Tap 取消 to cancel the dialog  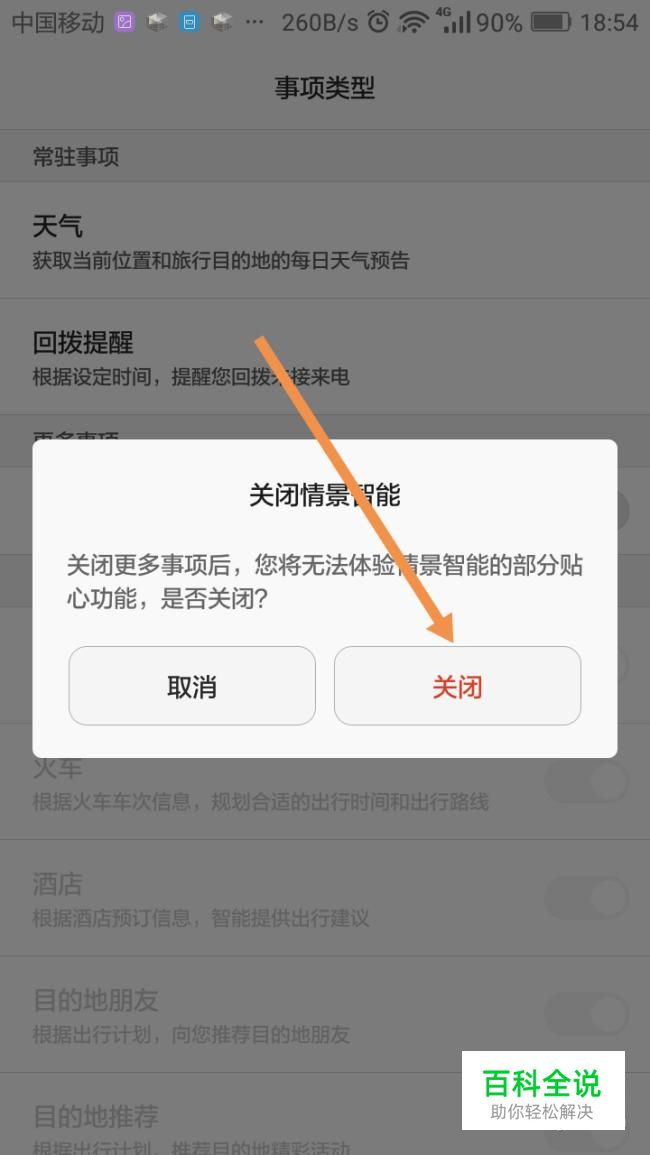[x=192, y=686]
